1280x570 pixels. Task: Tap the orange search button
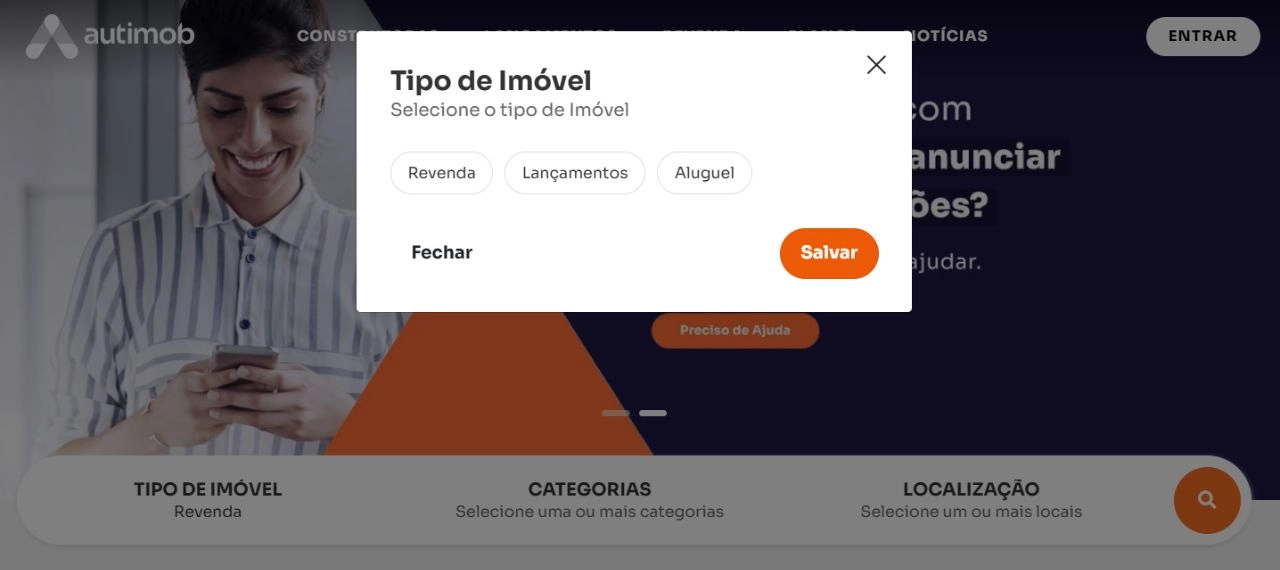pyautogui.click(x=1207, y=500)
